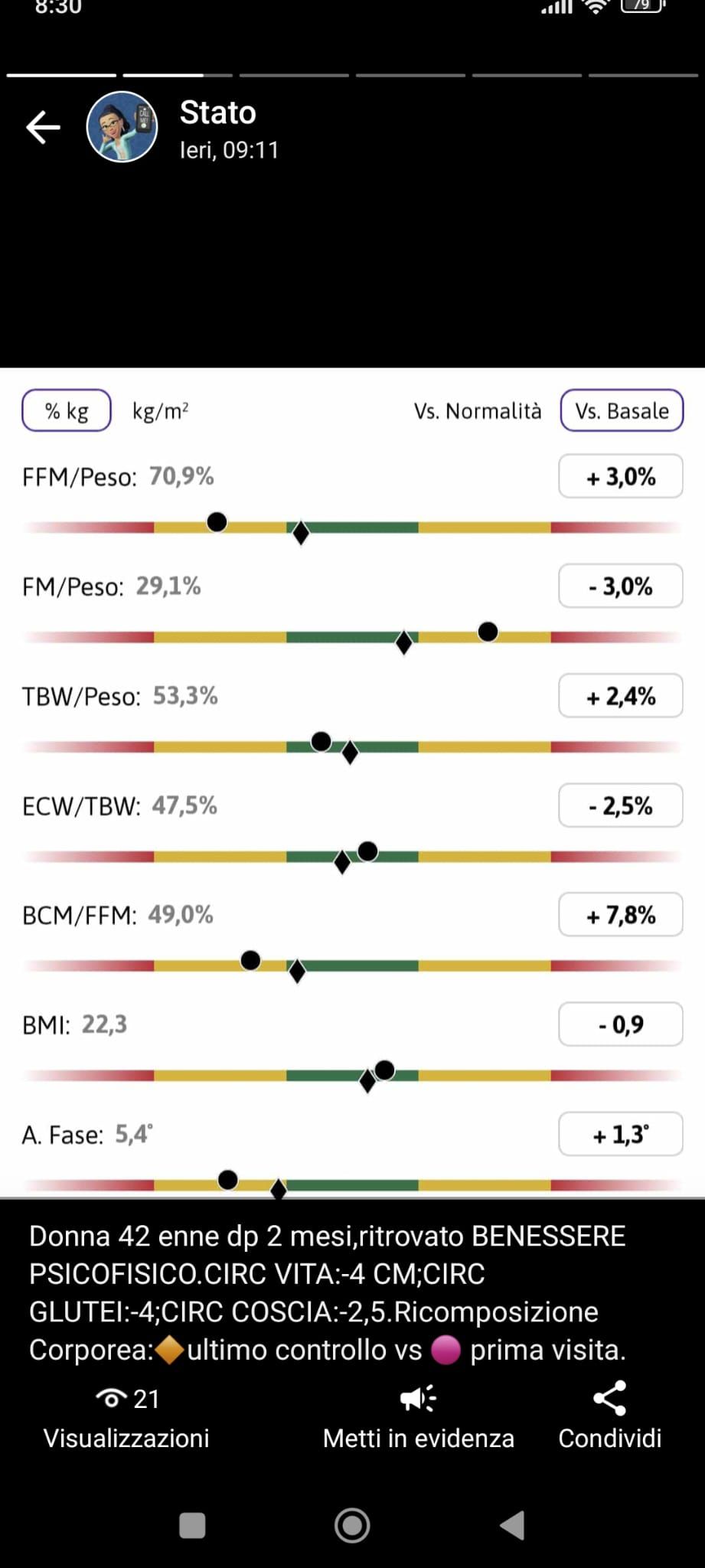Tap the system home button
This screenshot has height=1568, width=705.
(x=352, y=1525)
